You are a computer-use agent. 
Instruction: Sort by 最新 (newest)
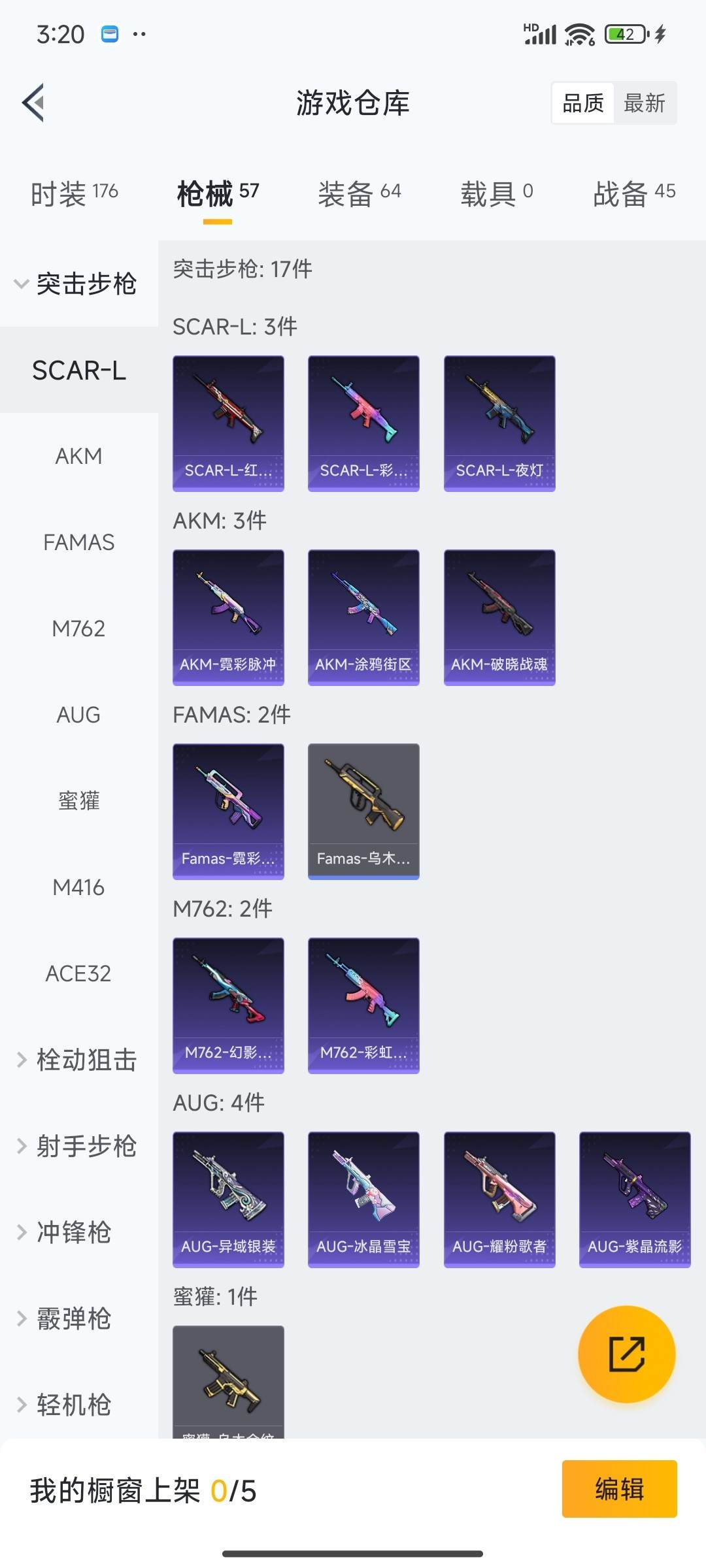tap(644, 103)
